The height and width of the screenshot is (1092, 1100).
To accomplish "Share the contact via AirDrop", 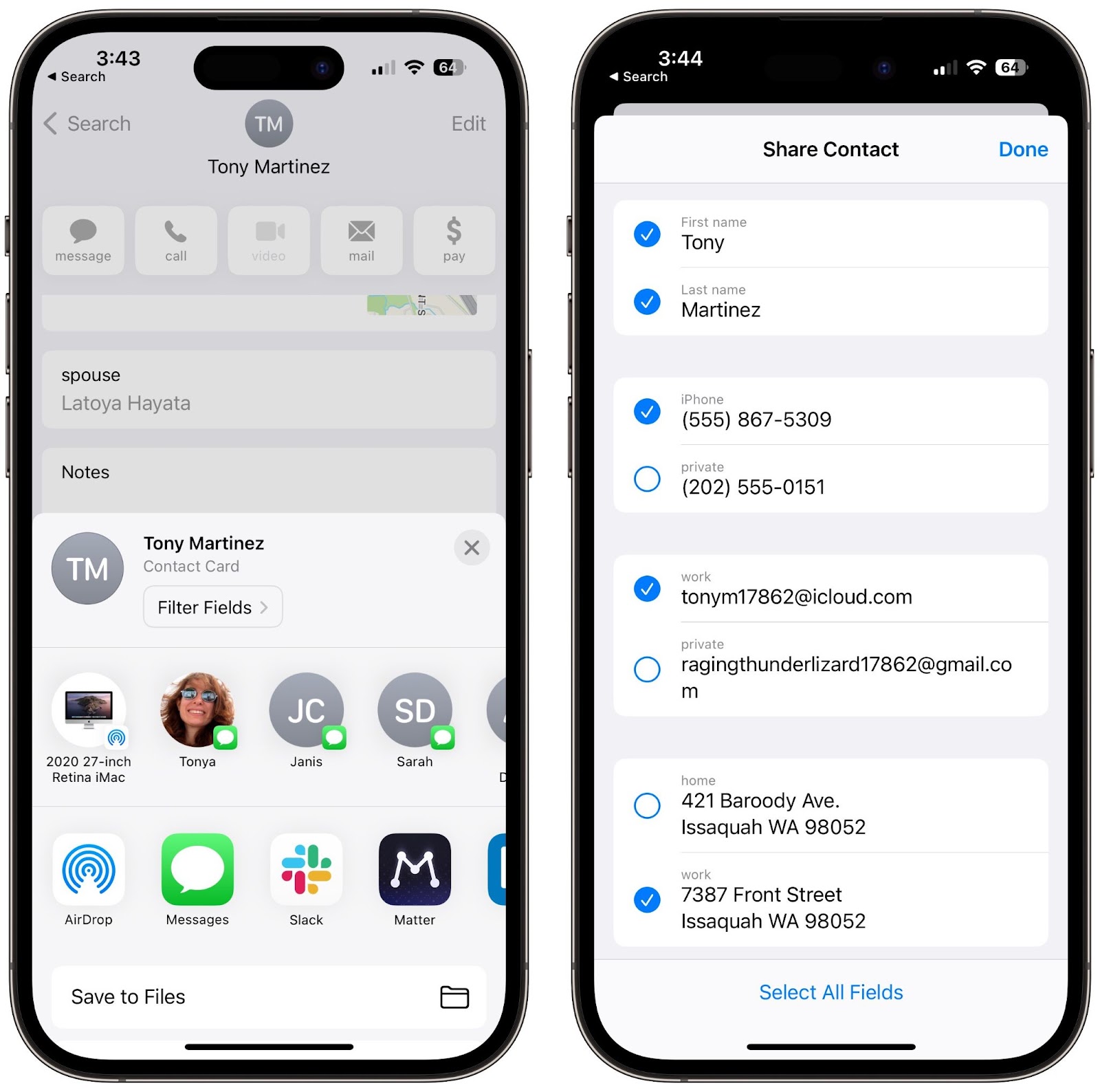I will tap(89, 871).
